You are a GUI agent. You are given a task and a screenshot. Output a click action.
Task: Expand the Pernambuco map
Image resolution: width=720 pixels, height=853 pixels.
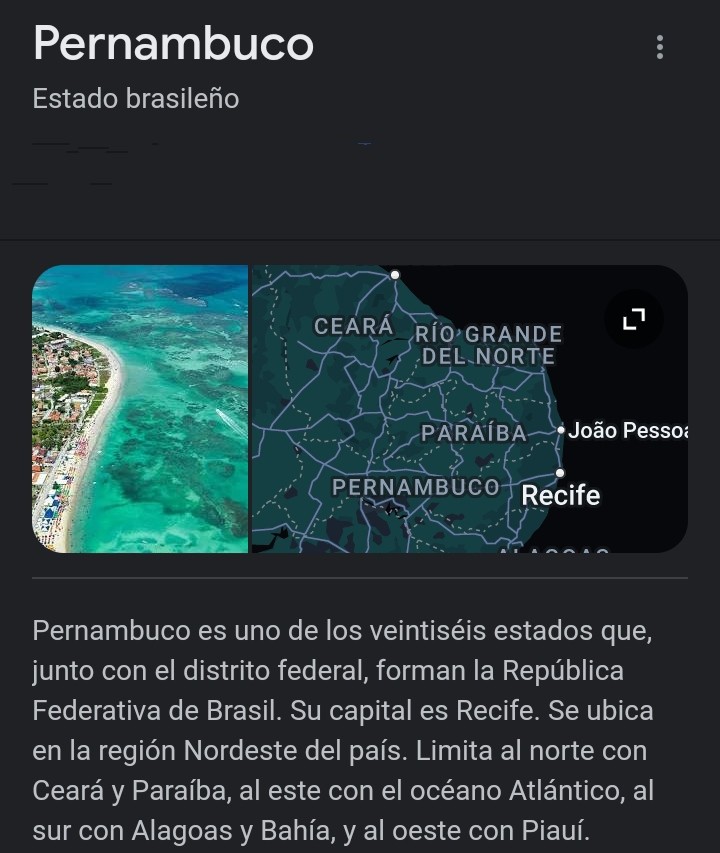pyautogui.click(x=634, y=319)
